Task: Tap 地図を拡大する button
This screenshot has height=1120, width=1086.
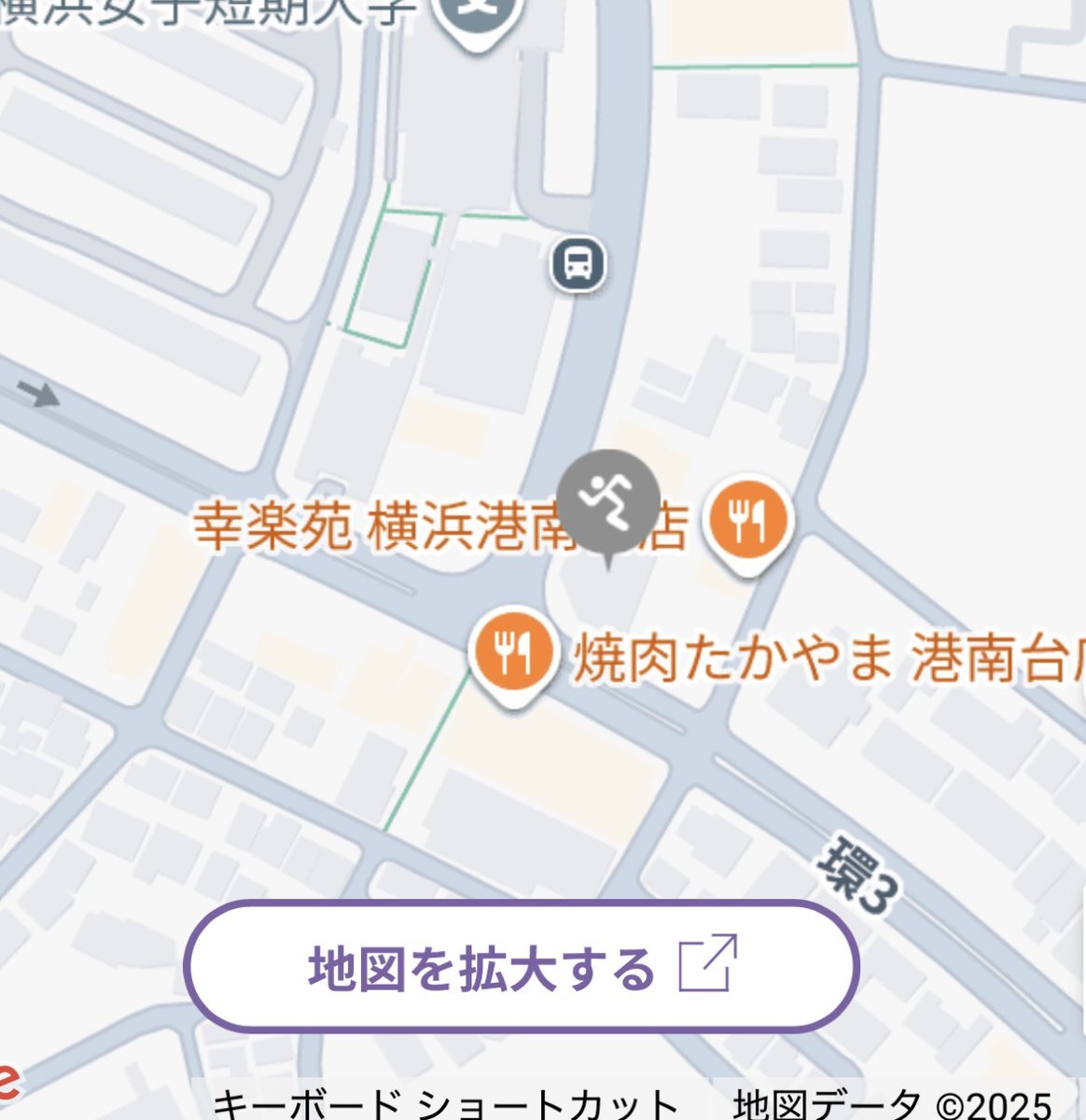Action: pyautogui.click(x=522, y=967)
